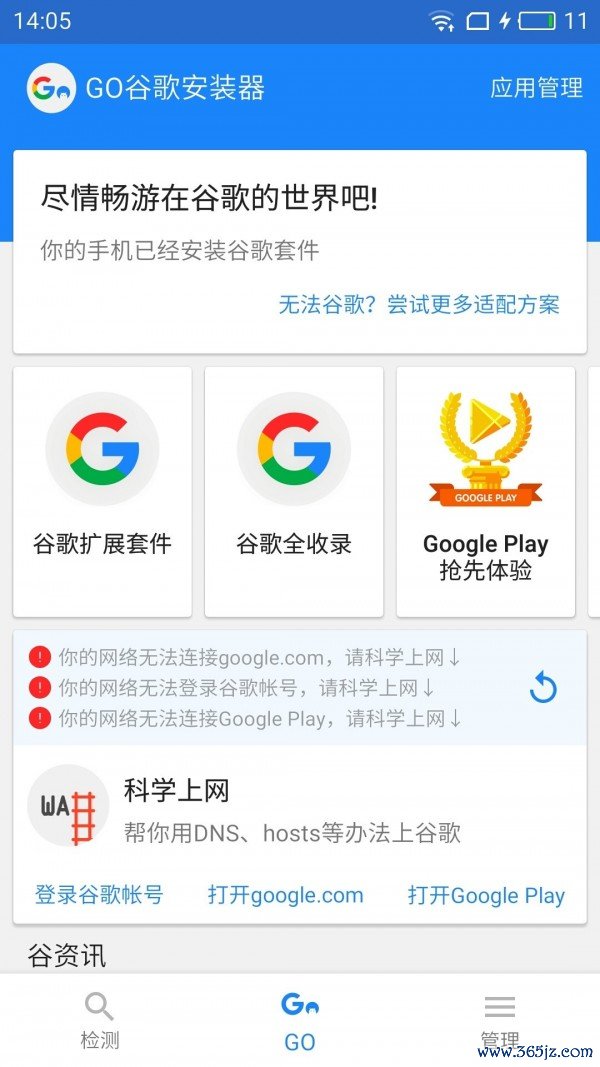The width and height of the screenshot is (600, 1067).
Task: Go to the 管理 tab
Action: pos(499,1020)
